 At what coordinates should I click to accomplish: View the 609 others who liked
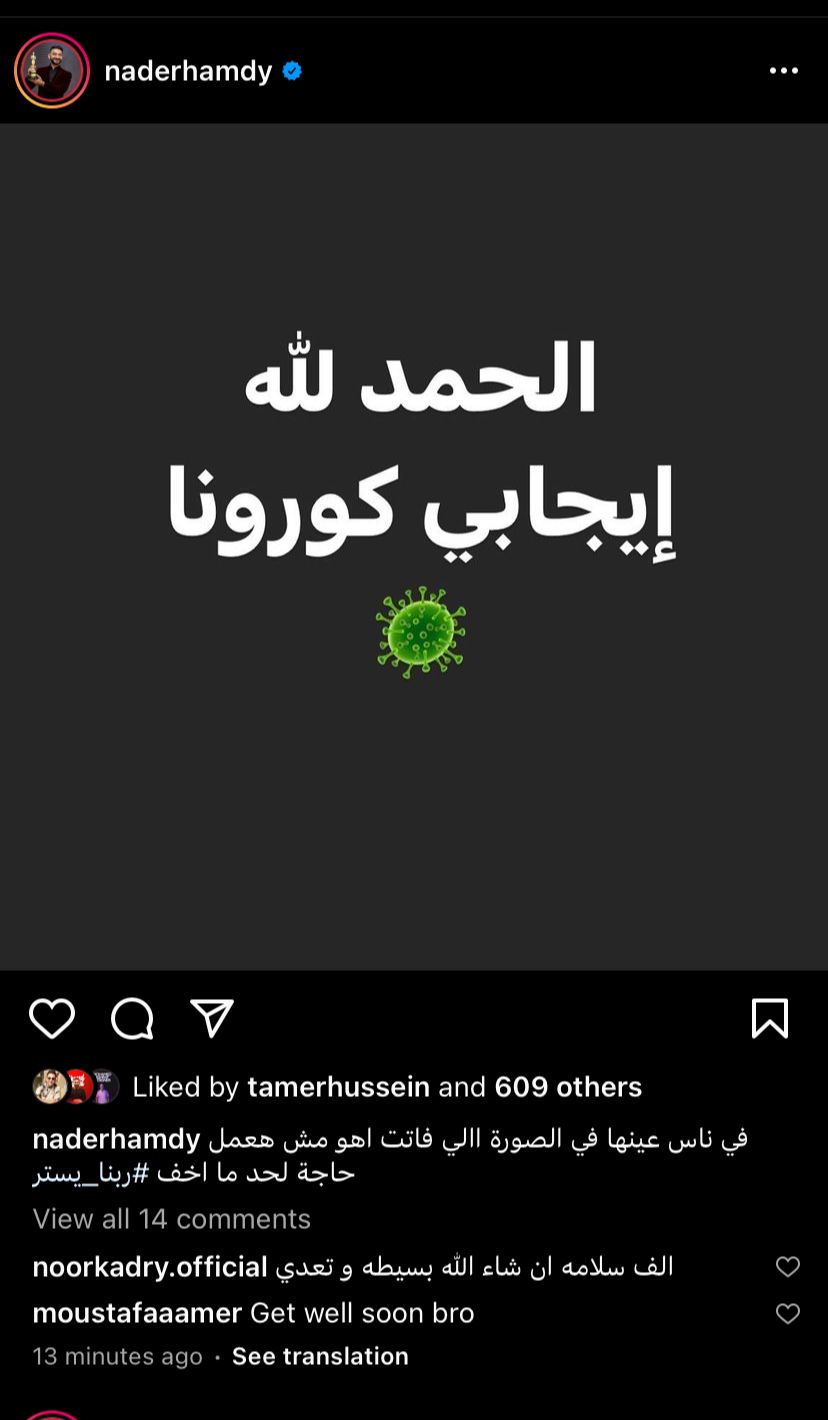click(568, 1087)
